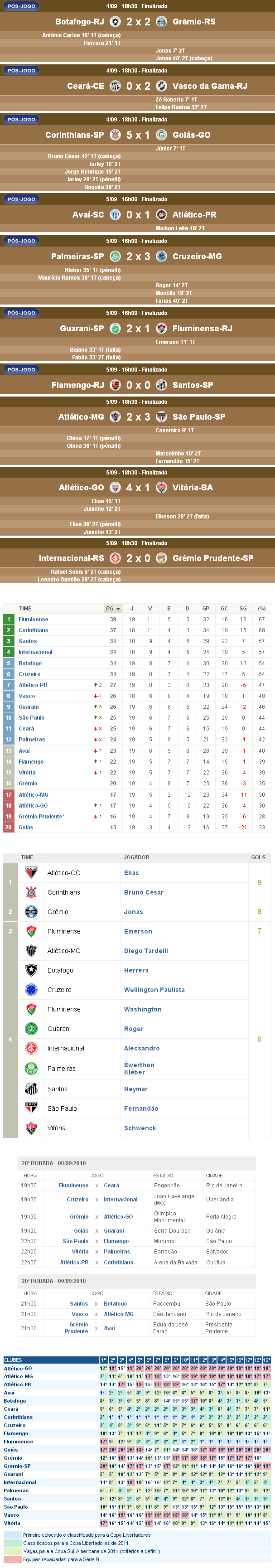This screenshot has width=275, height=1568.
Task: Open PÓS-JOGO for Guarani-SP vs Fluminense-RJ
Action: coord(21,313)
